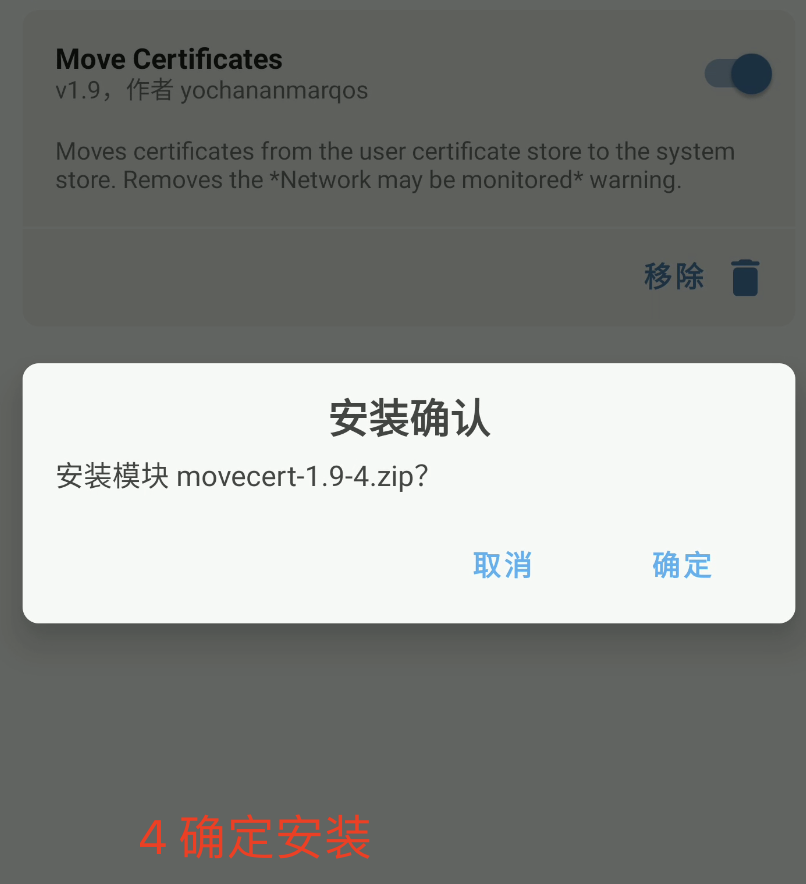The width and height of the screenshot is (806, 884).
Task: Confirm installation by tapping 确定
Action: tap(681, 565)
